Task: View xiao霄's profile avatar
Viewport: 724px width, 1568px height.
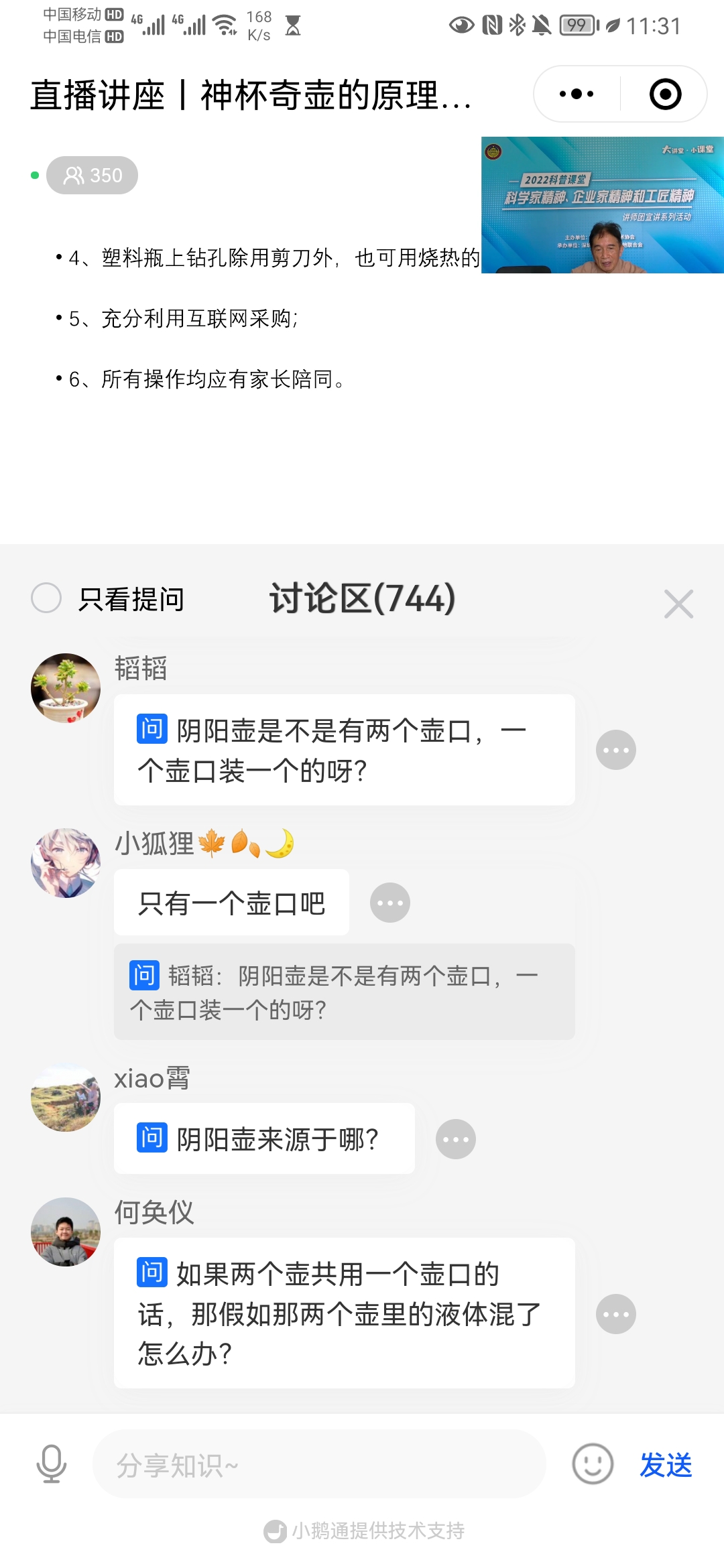Action: (x=66, y=1098)
